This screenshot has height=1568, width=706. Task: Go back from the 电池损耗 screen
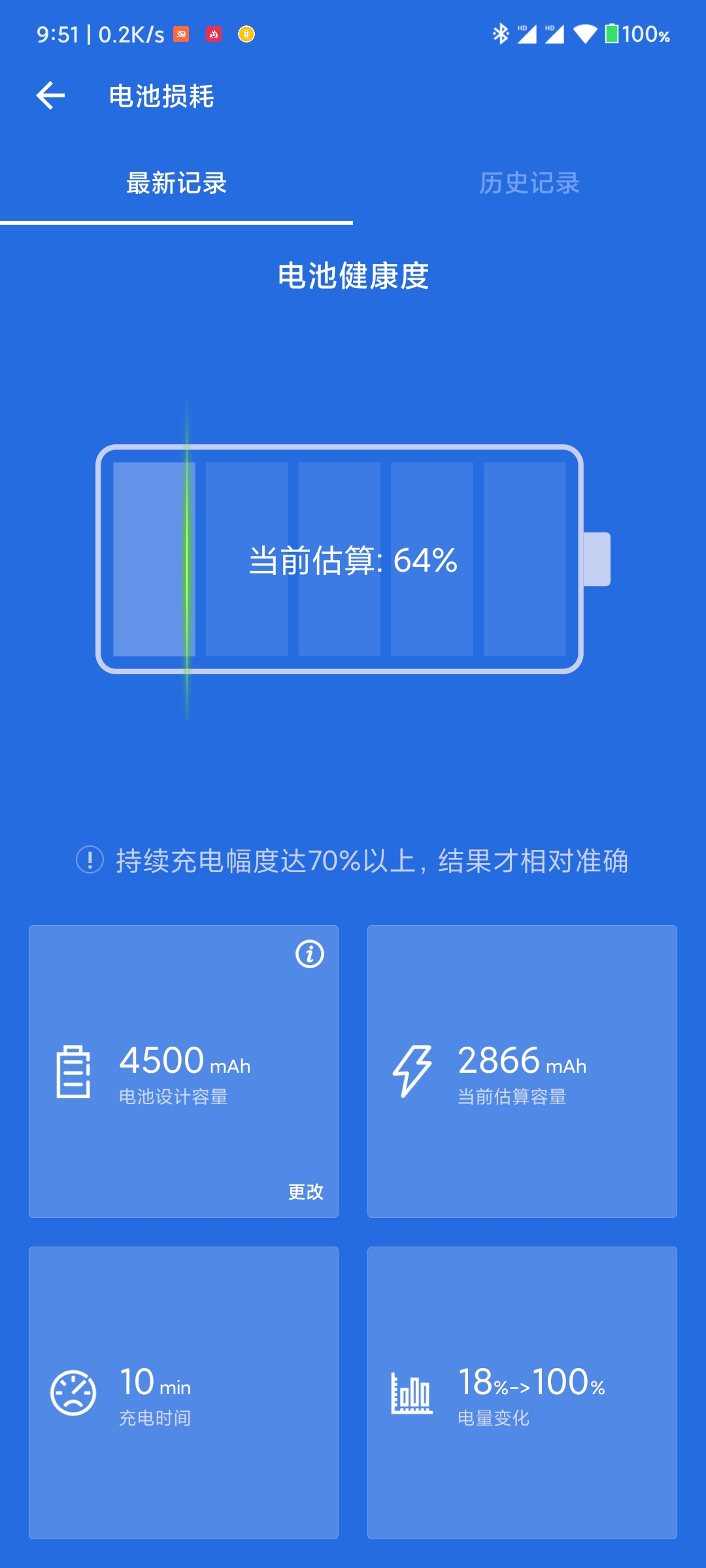(x=50, y=96)
